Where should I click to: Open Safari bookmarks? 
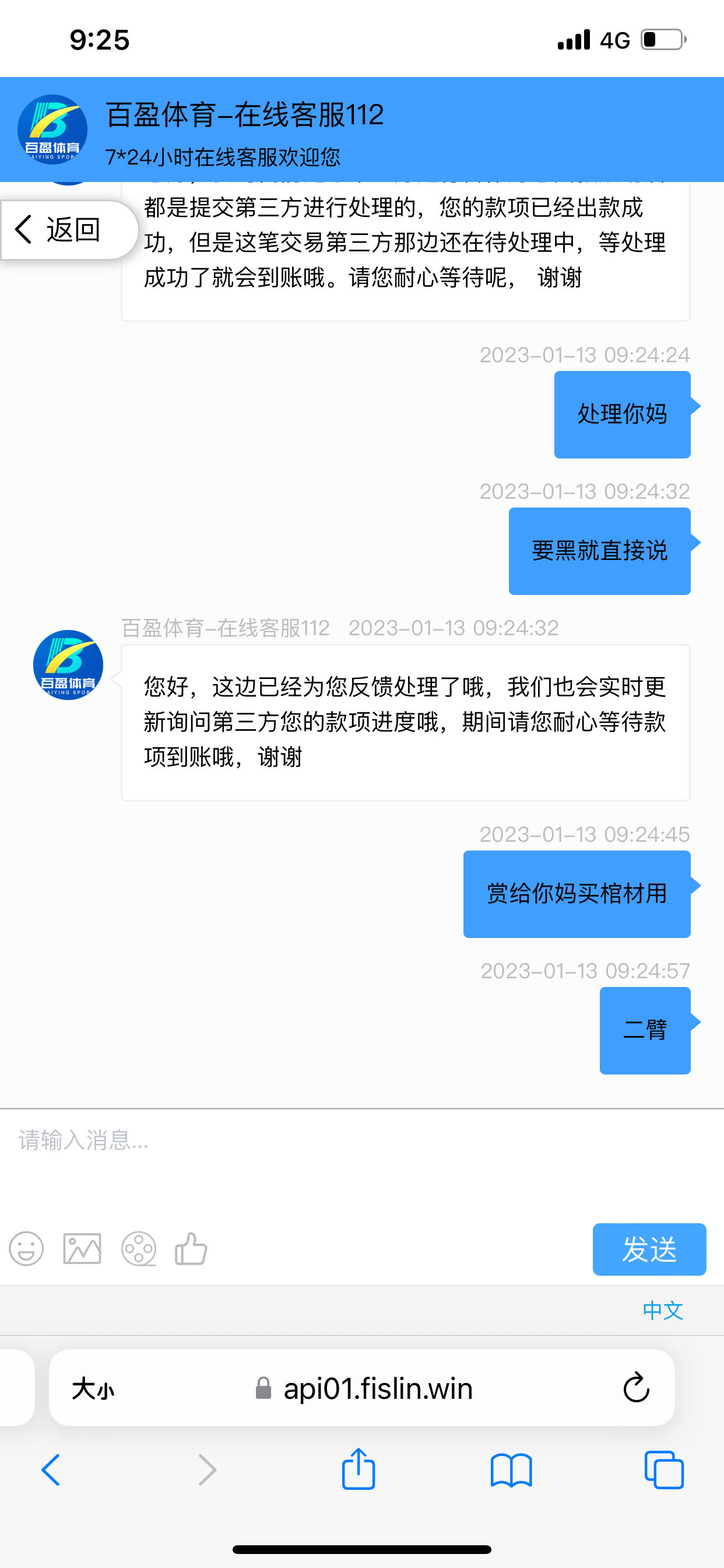(x=511, y=1470)
